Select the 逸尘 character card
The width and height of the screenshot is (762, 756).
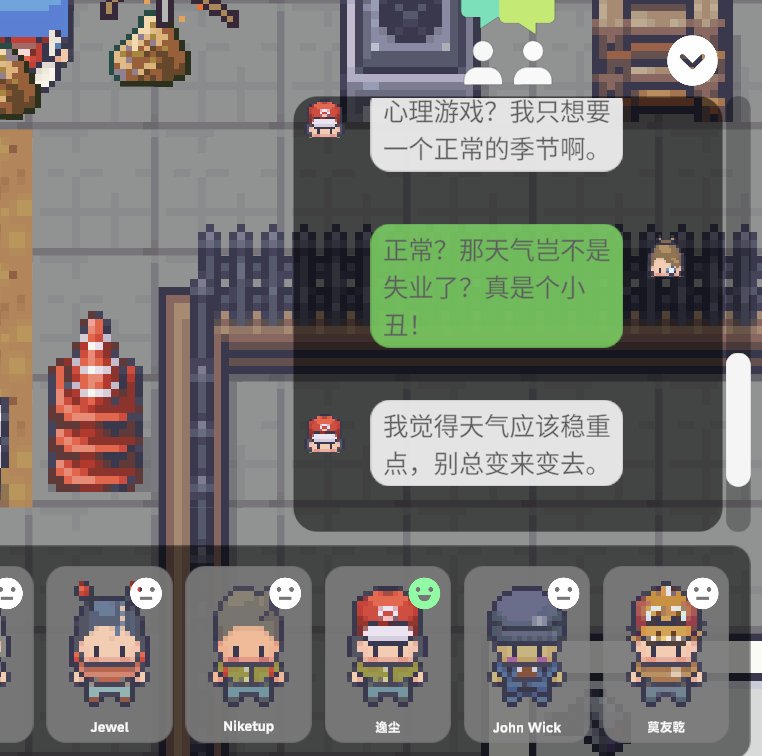coord(388,654)
